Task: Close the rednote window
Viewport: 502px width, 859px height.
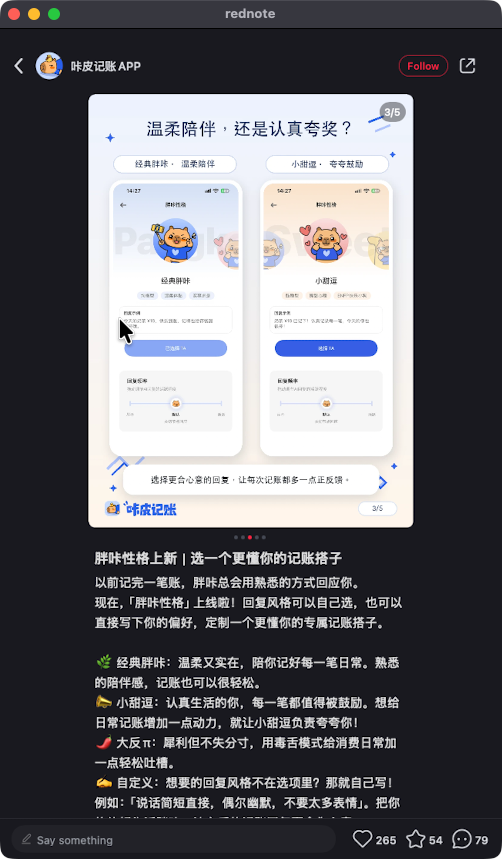Action: point(14,14)
